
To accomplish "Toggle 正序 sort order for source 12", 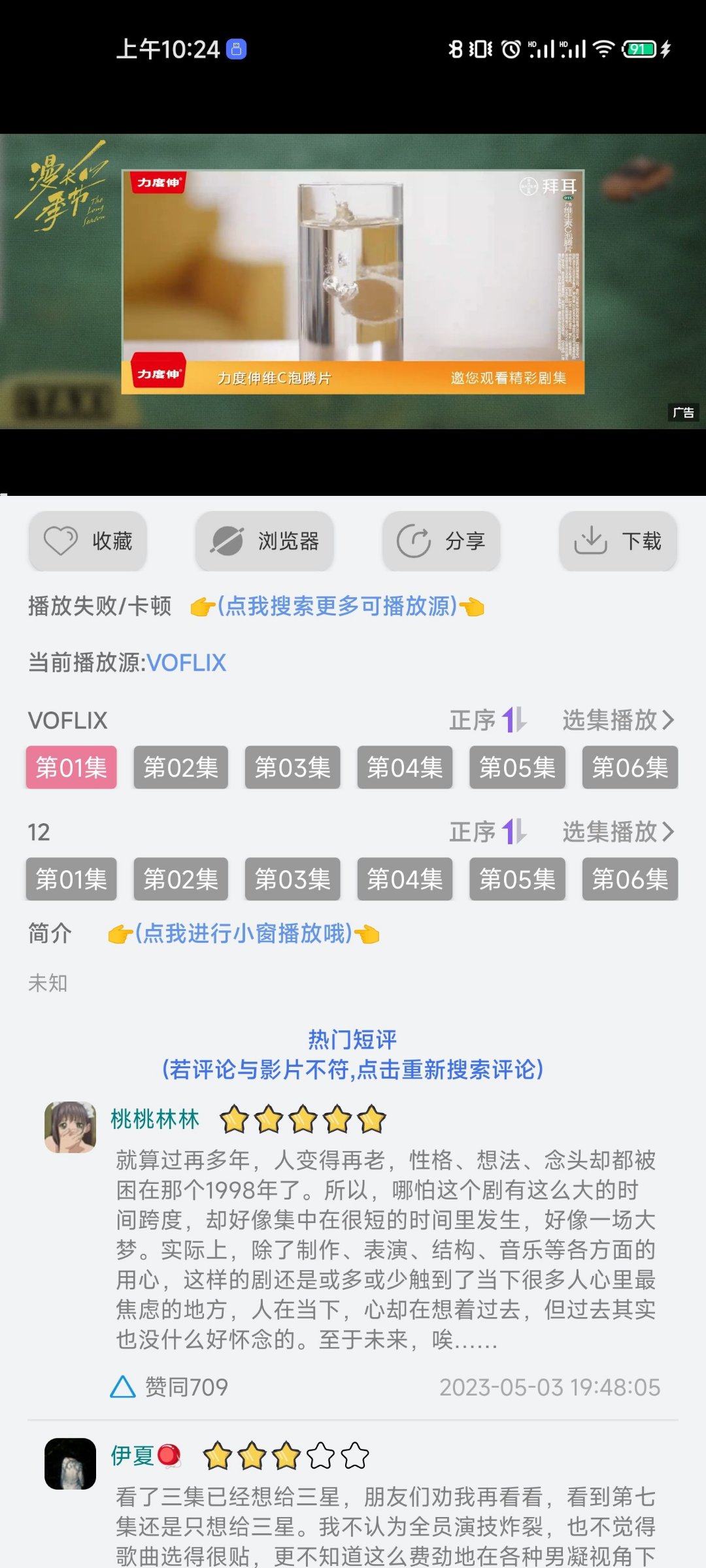I will tap(488, 832).
